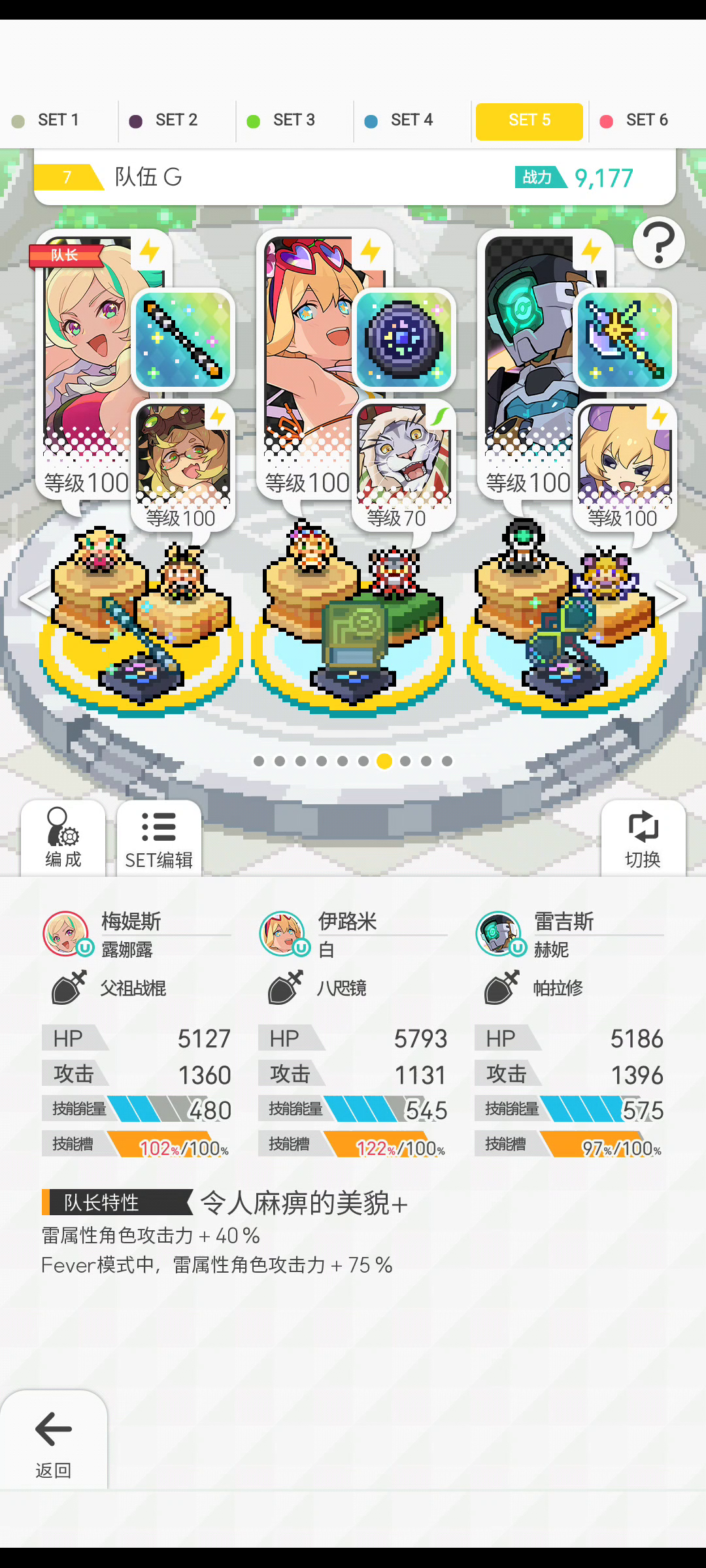Select the level 70 tiger sub character
The image size is (706, 1568).
[404, 465]
